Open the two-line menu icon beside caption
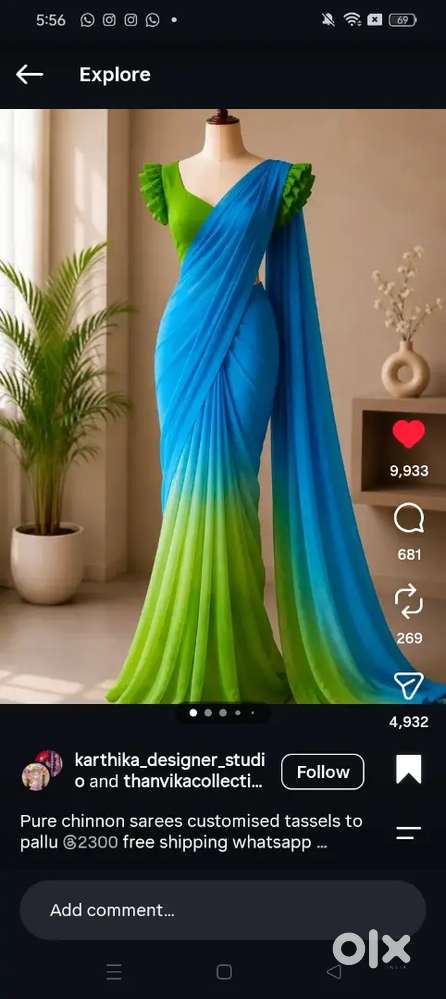The height and width of the screenshot is (999, 446). [x=408, y=833]
